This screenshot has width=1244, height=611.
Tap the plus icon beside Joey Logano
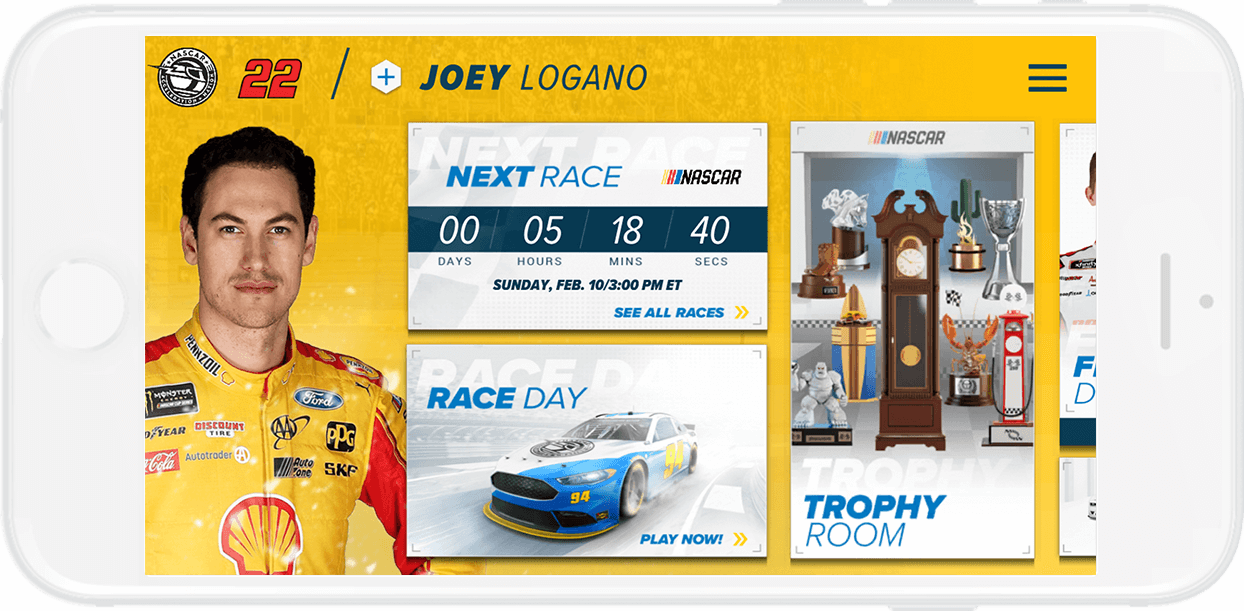point(386,78)
